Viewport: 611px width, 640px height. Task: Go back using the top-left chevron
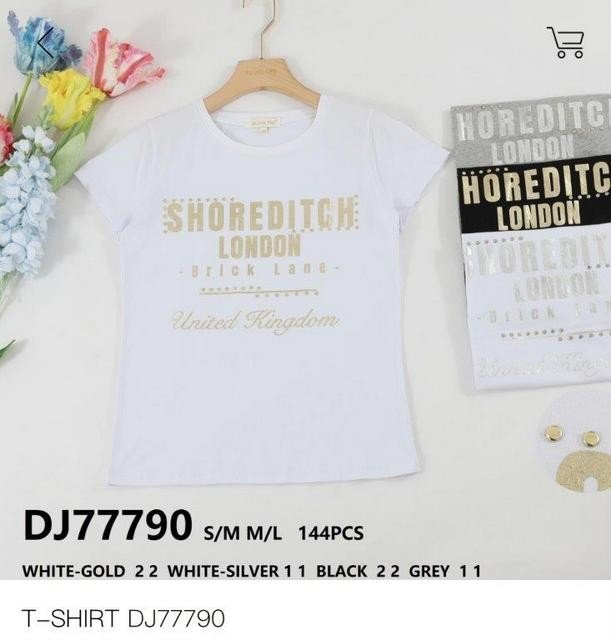46,42
